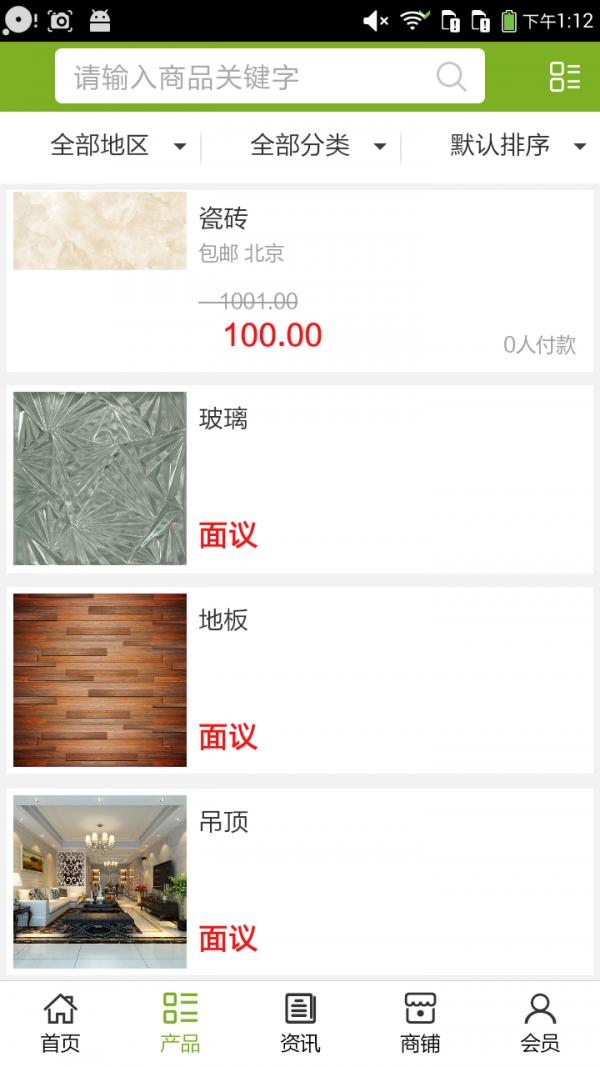
Task: Switch to the 会员 member tab
Action: (540, 1023)
